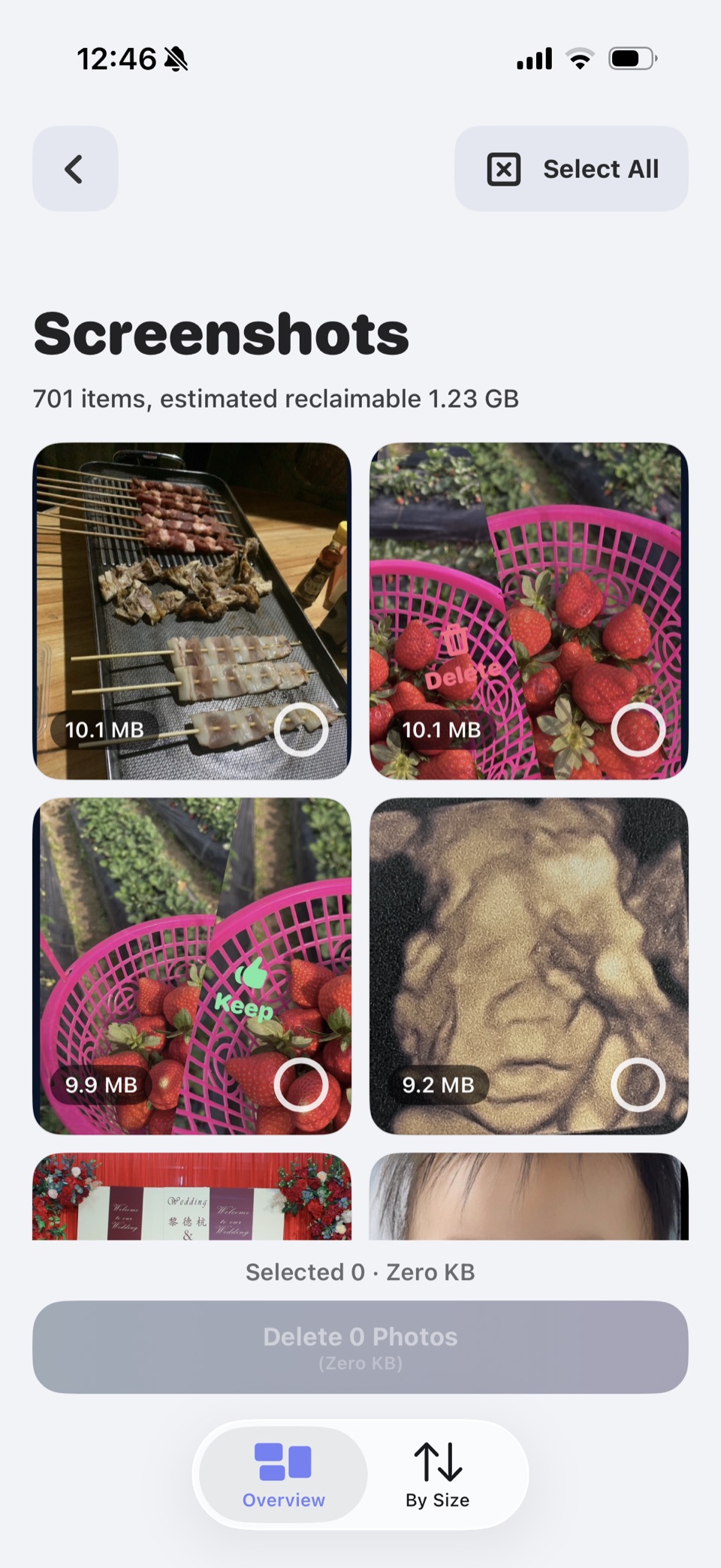Tap Select All to mark every screenshot
721x1568 pixels.
[572, 169]
